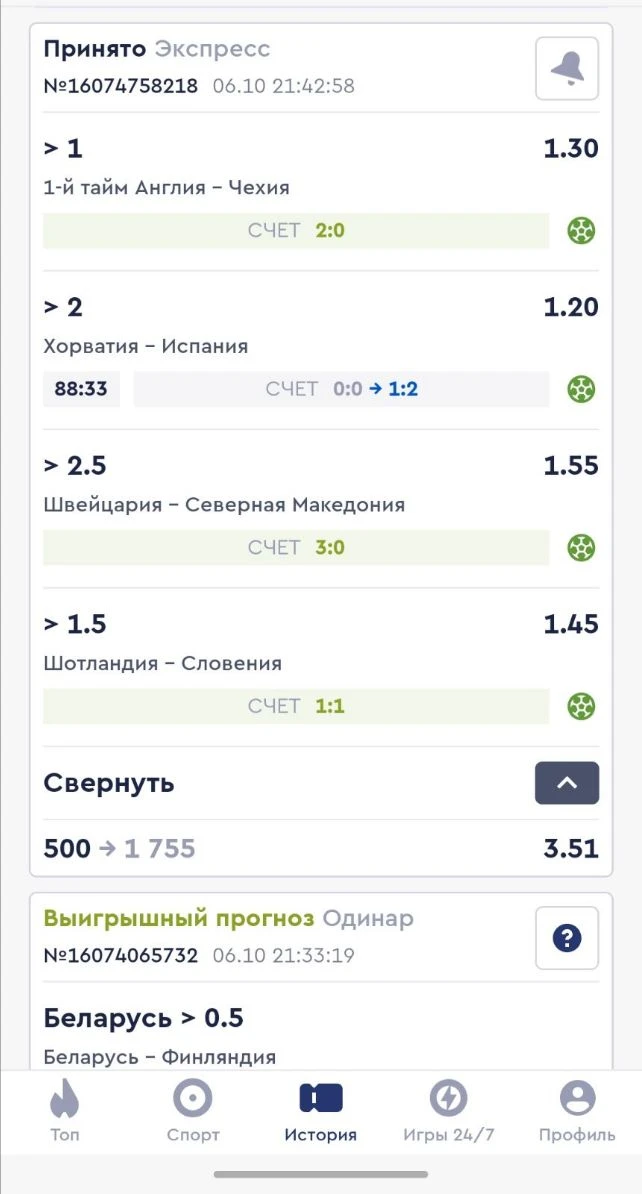642x1194 pixels.
Task: Open the Игры 24/7 tab
Action: pos(449,1111)
